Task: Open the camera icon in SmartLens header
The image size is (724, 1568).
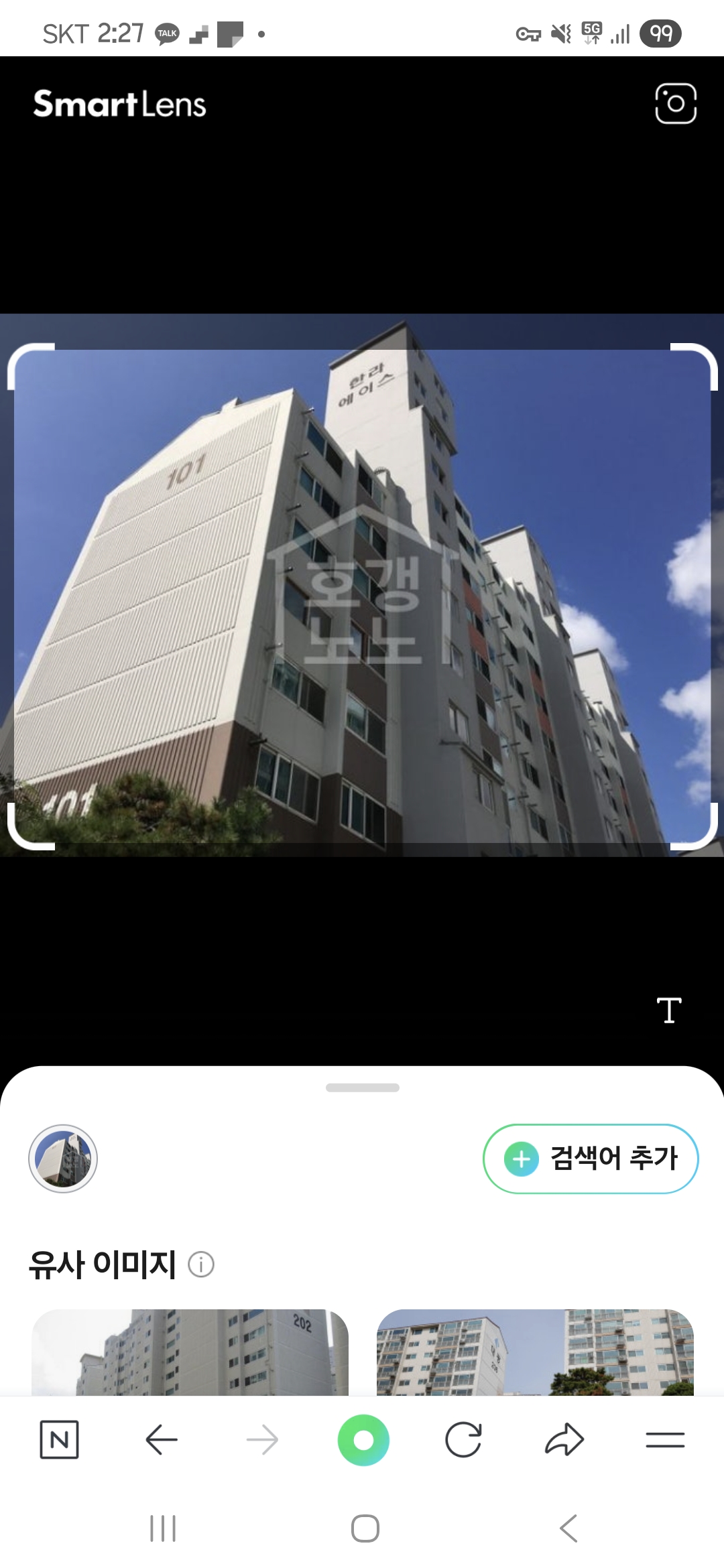Action: point(676,104)
